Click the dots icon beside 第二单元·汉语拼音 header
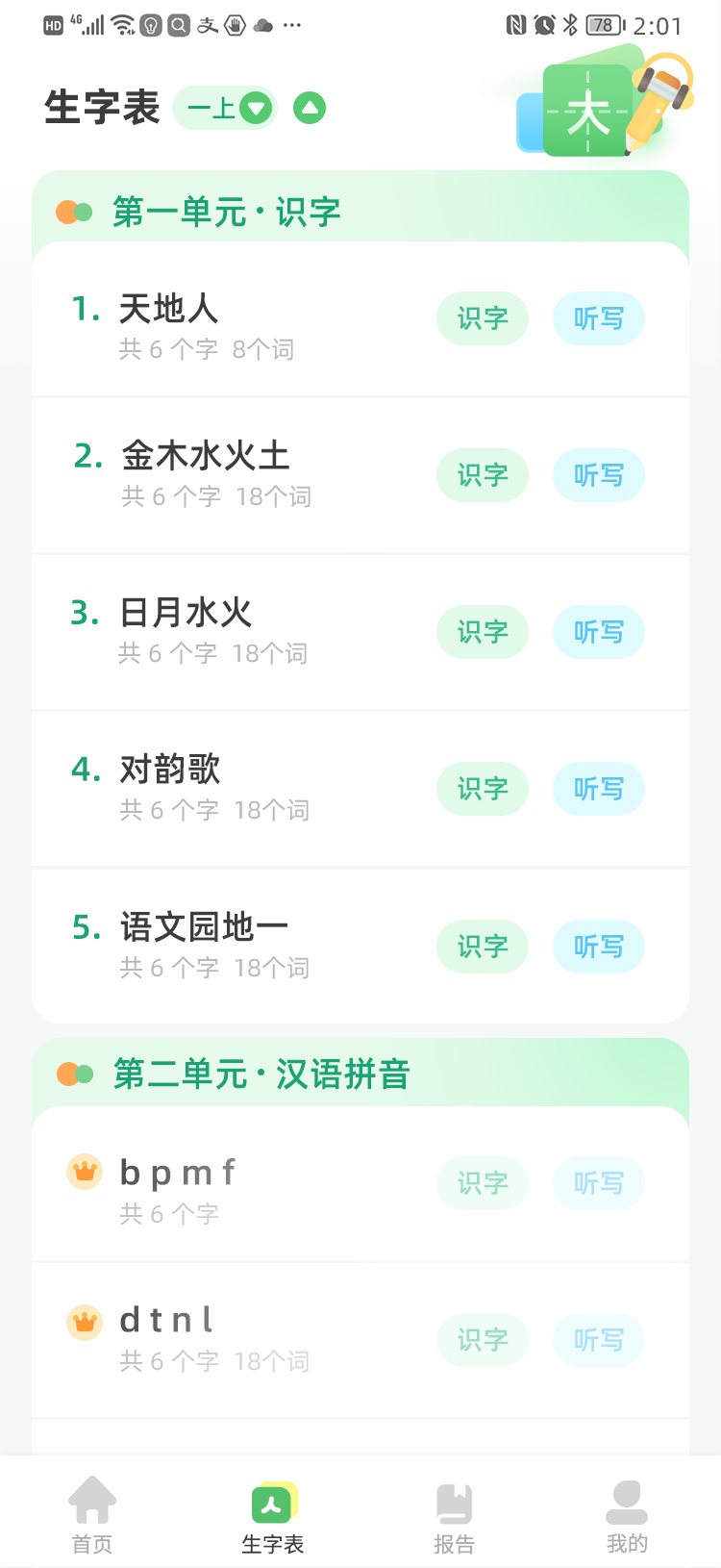The height and width of the screenshot is (1568, 721). point(73,1075)
